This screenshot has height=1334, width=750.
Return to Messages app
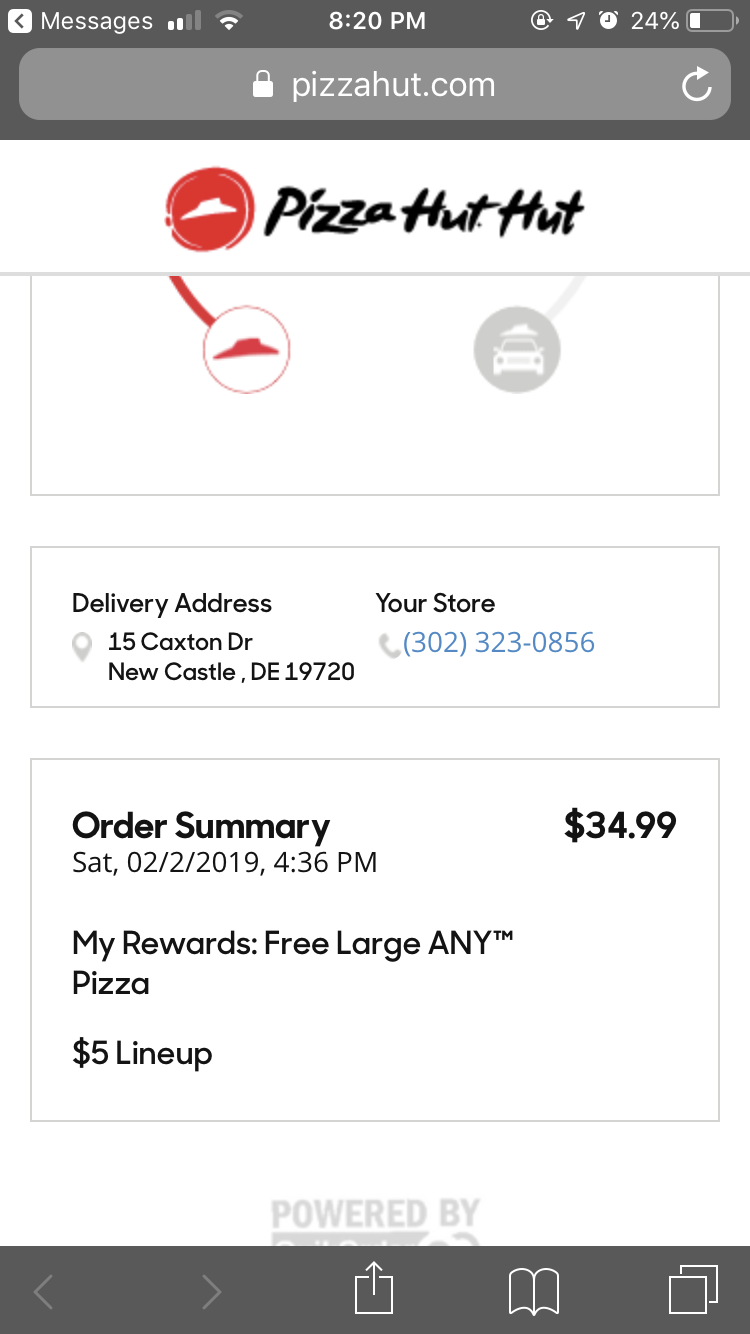click(80, 20)
